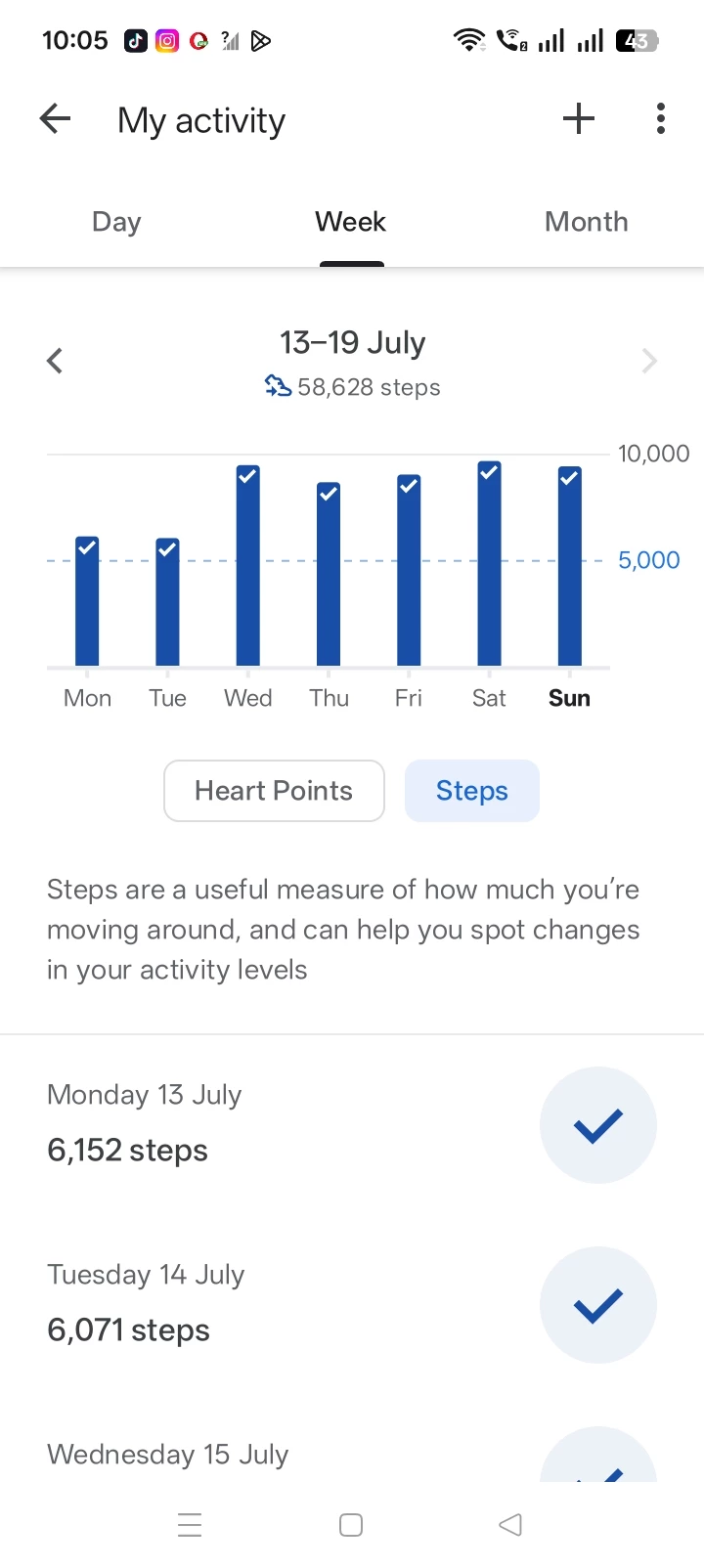Viewport: 704px width, 1568px height.
Task: Show Heart Points chart
Action: click(274, 791)
